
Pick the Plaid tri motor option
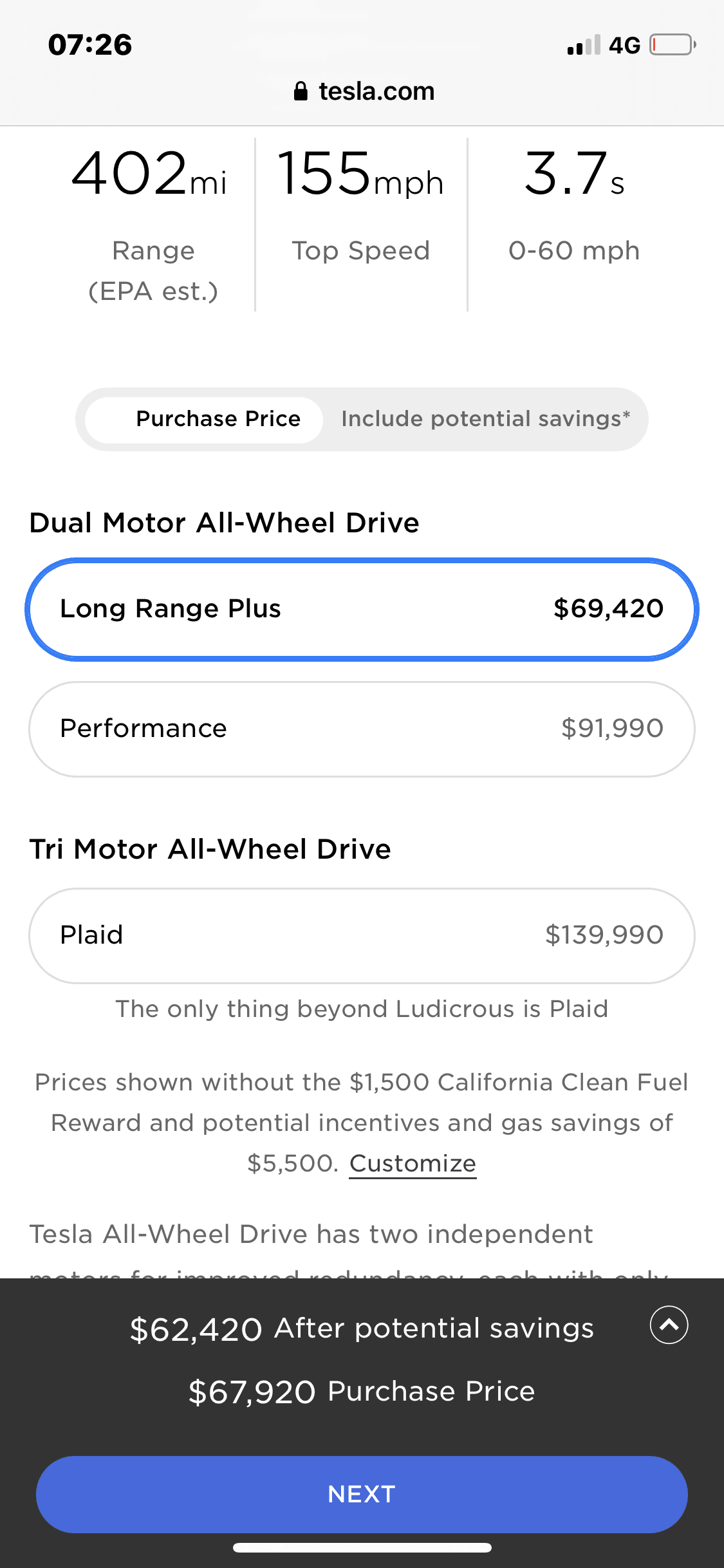click(362, 935)
